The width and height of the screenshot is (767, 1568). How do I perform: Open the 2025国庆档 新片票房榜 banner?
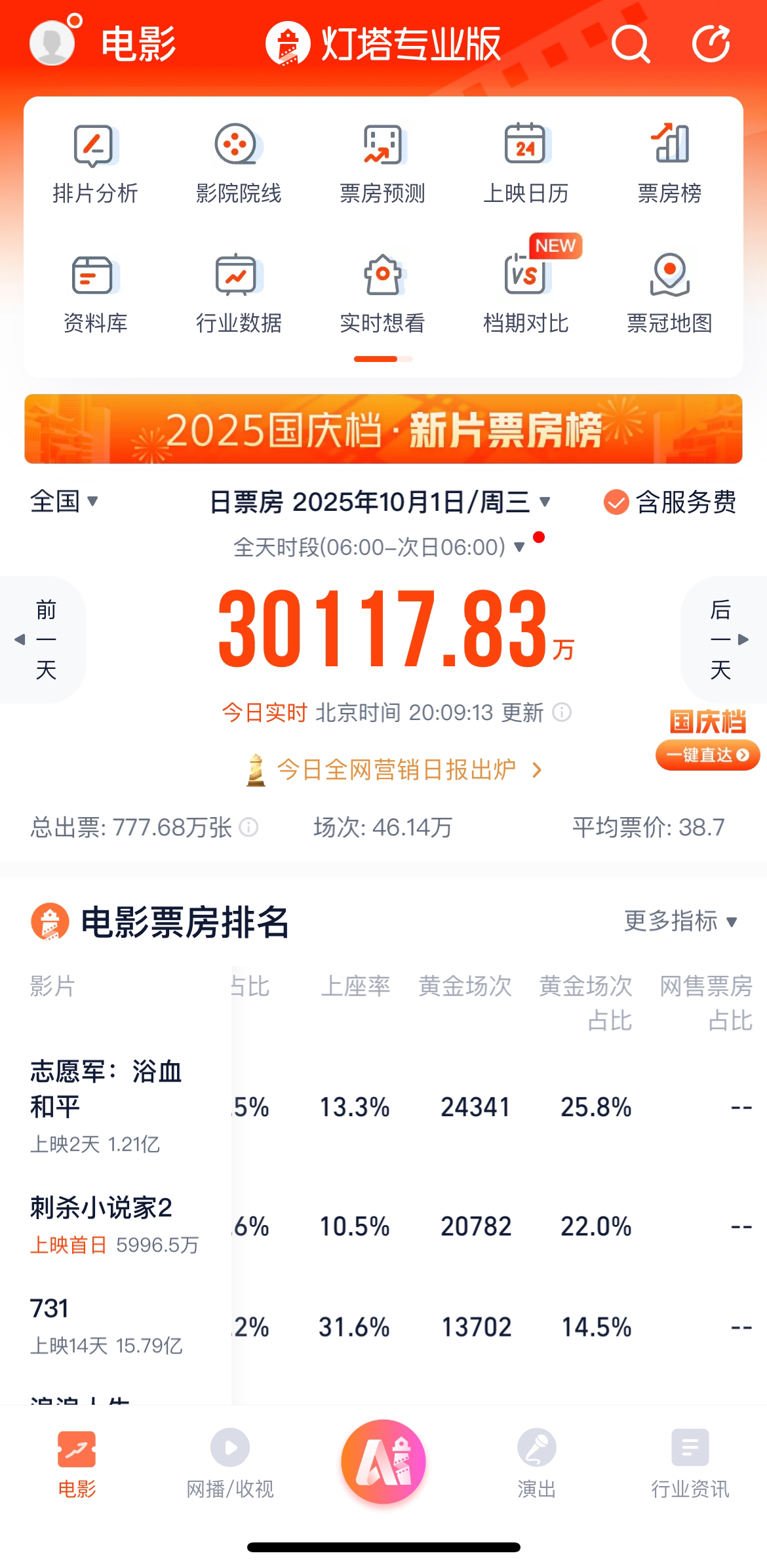(x=383, y=429)
